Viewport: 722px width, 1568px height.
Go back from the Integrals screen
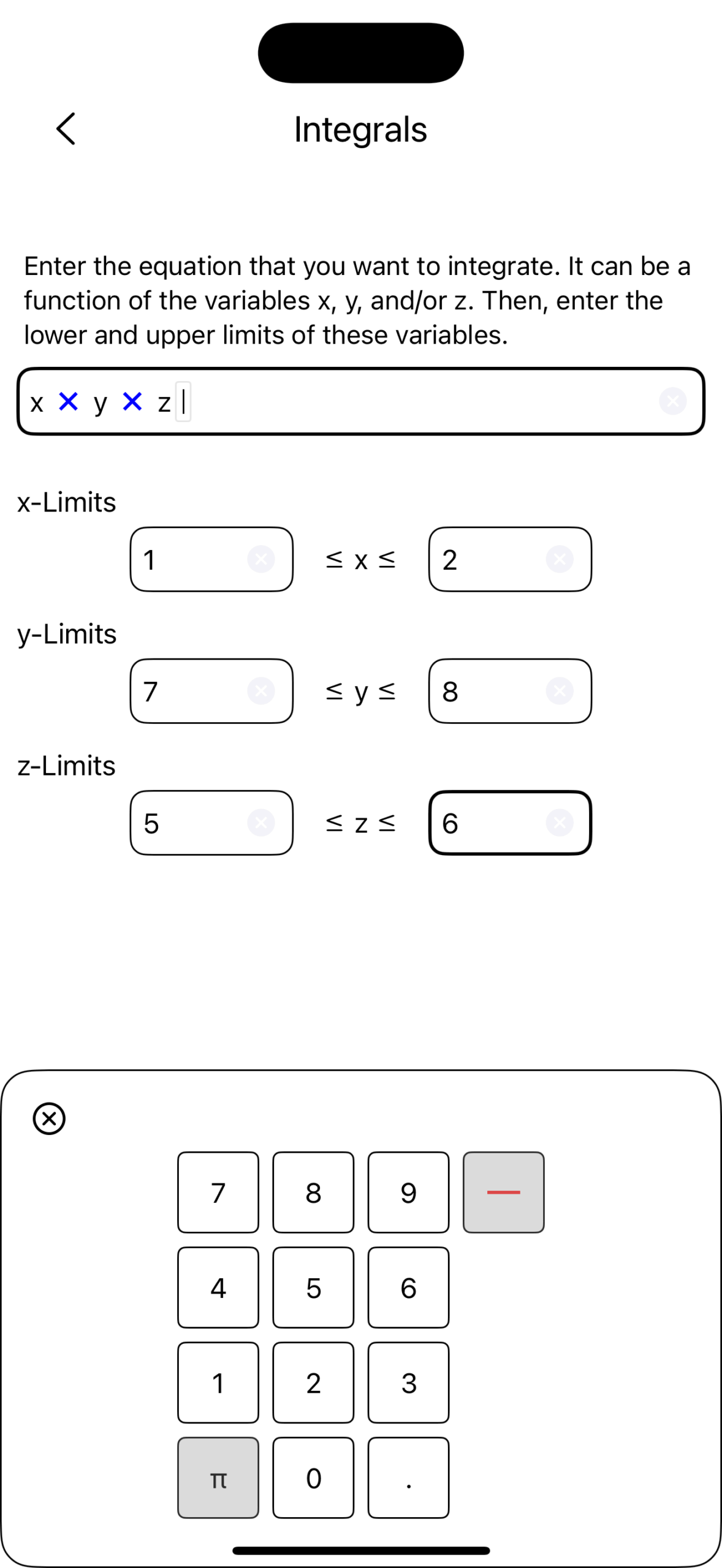tap(66, 129)
